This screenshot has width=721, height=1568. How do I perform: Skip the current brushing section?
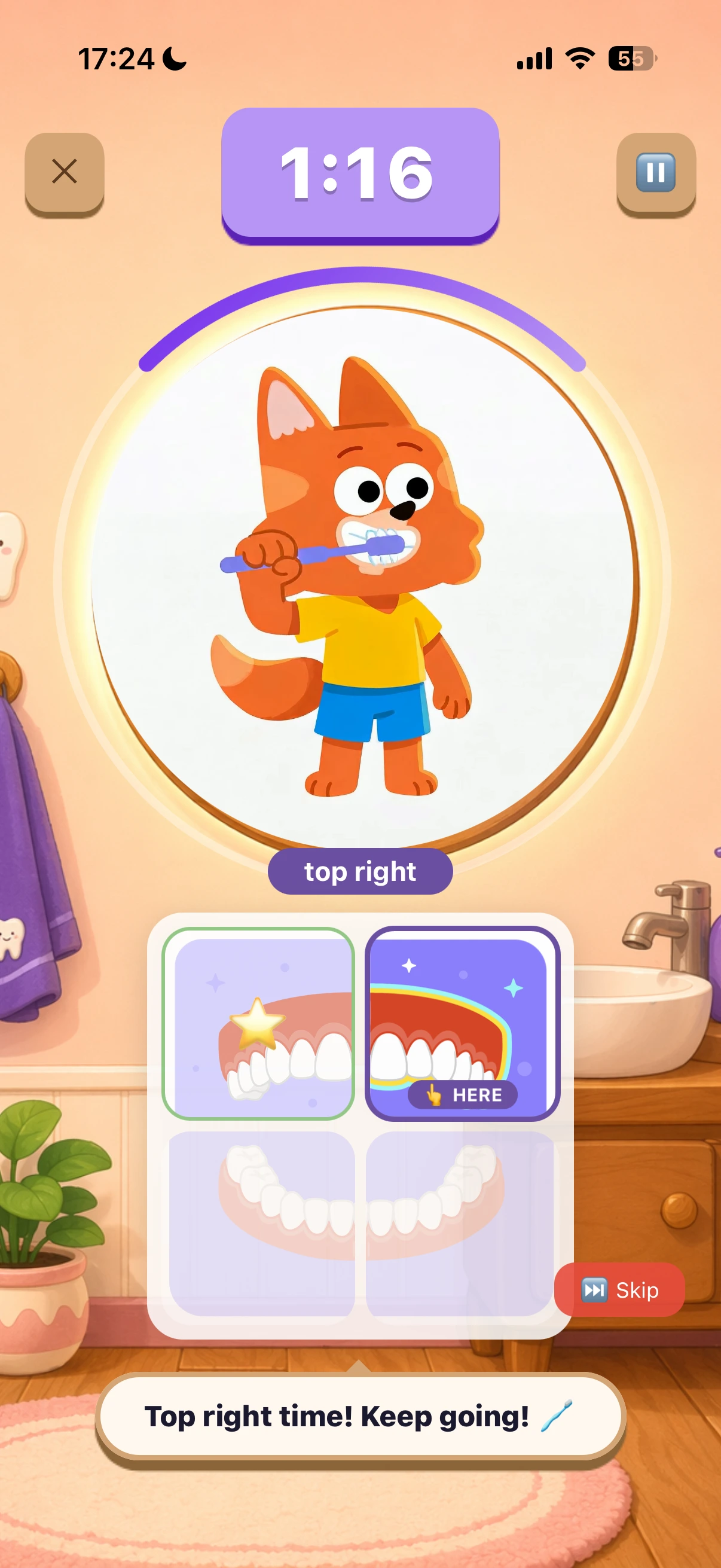pyautogui.click(x=619, y=1290)
